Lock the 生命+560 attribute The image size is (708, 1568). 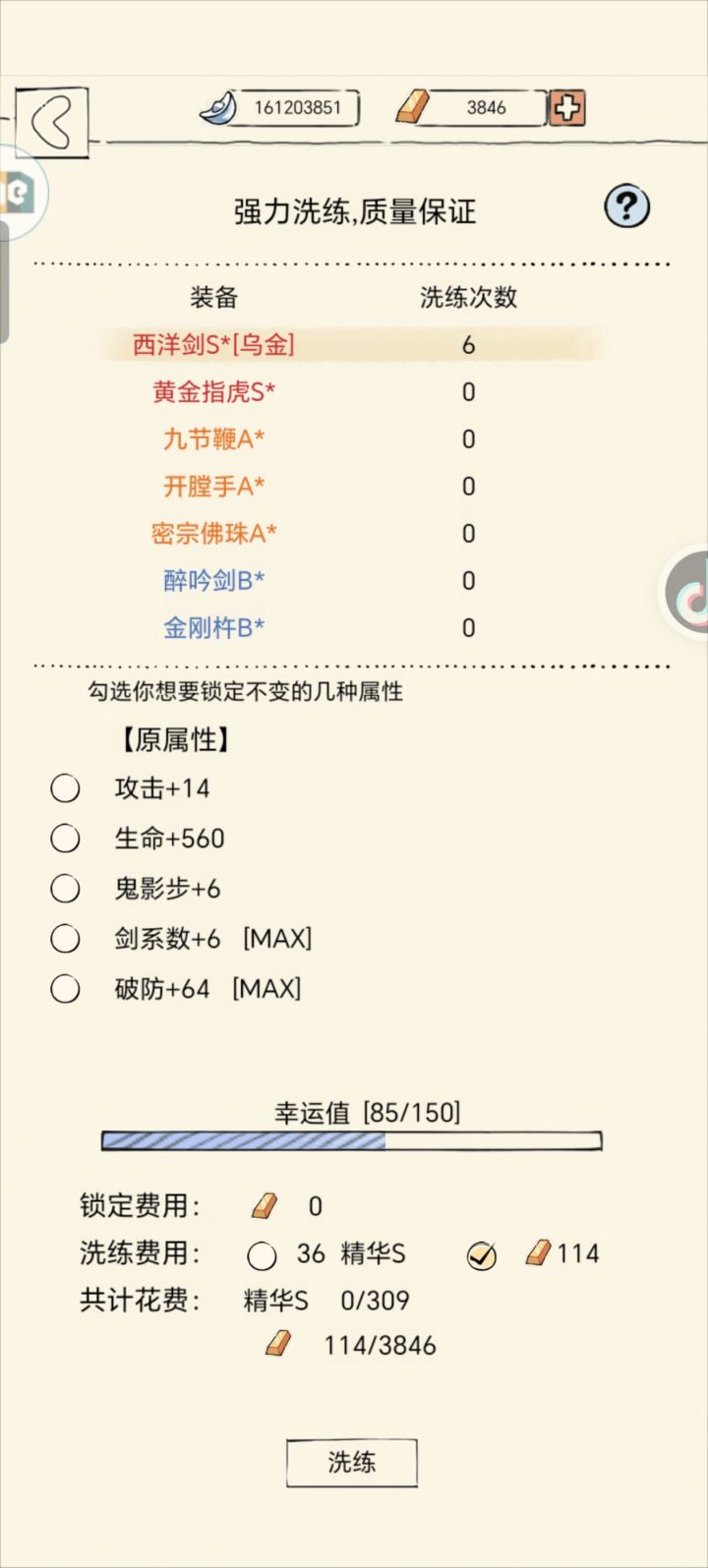tap(66, 839)
